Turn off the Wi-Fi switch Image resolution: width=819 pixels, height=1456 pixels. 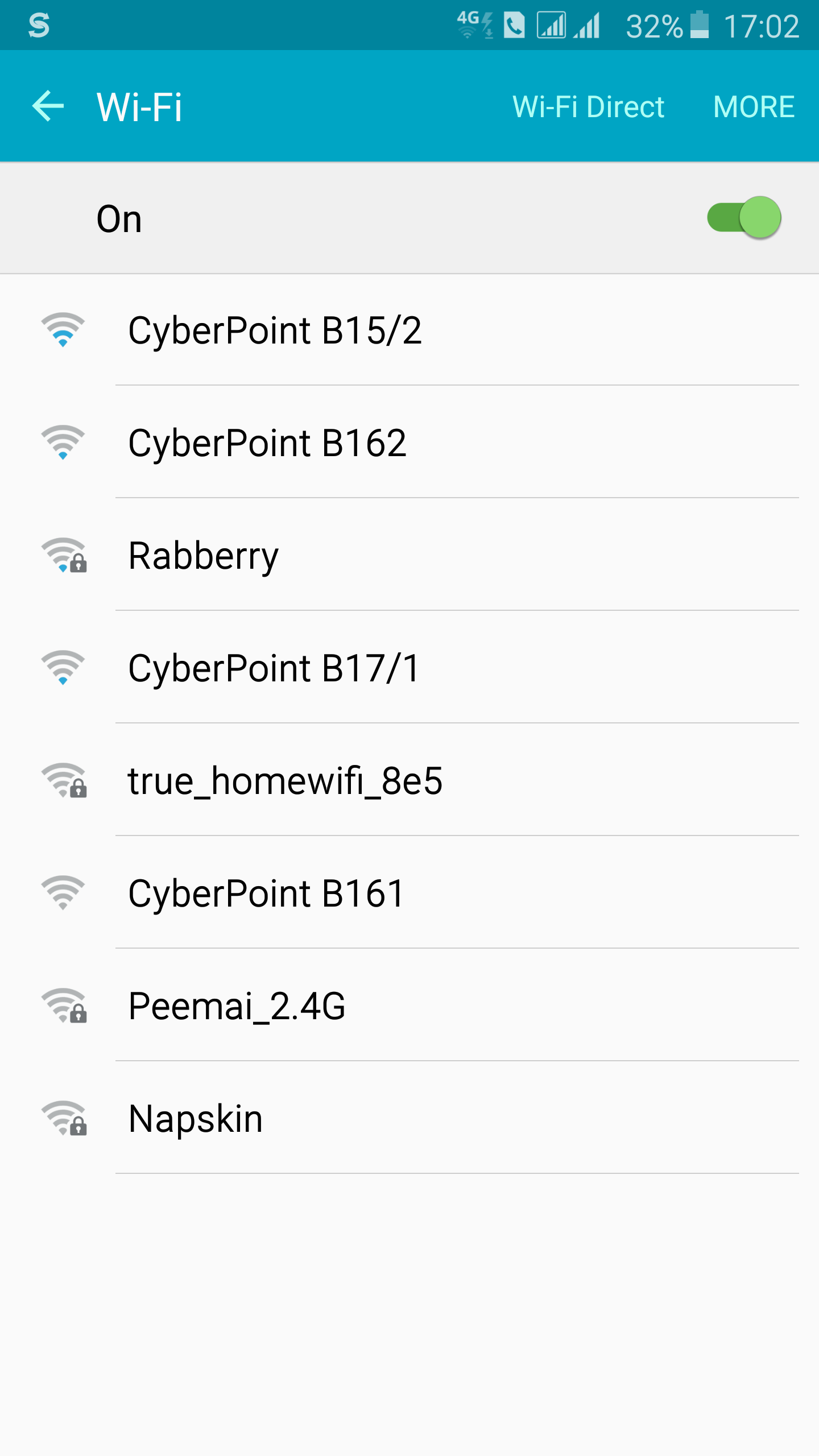(744, 218)
